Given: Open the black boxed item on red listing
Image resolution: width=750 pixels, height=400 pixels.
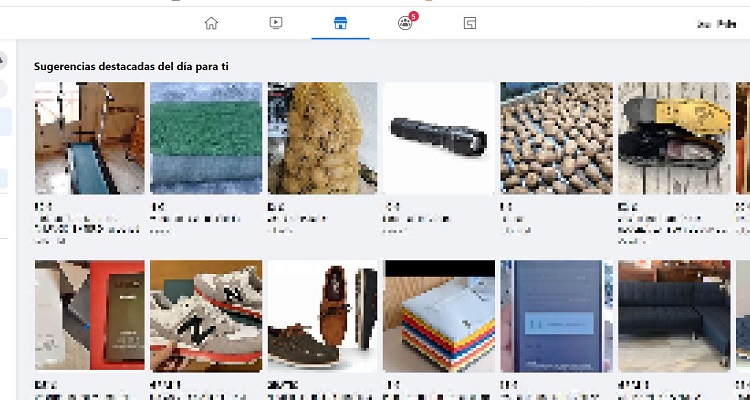Looking at the screenshot, I should tap(89, 316).
